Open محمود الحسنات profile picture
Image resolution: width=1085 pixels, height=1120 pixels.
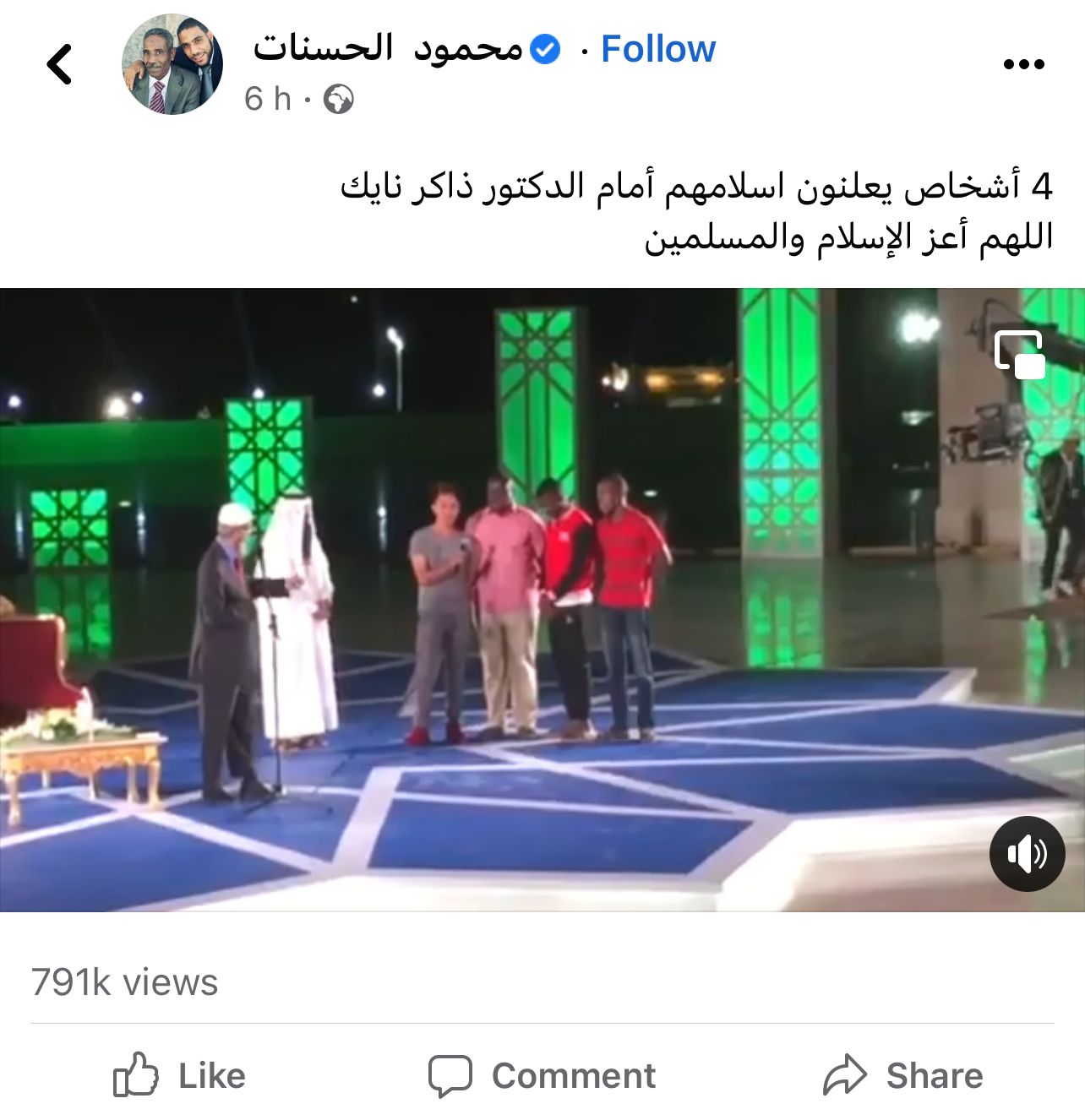coord(172,65)
